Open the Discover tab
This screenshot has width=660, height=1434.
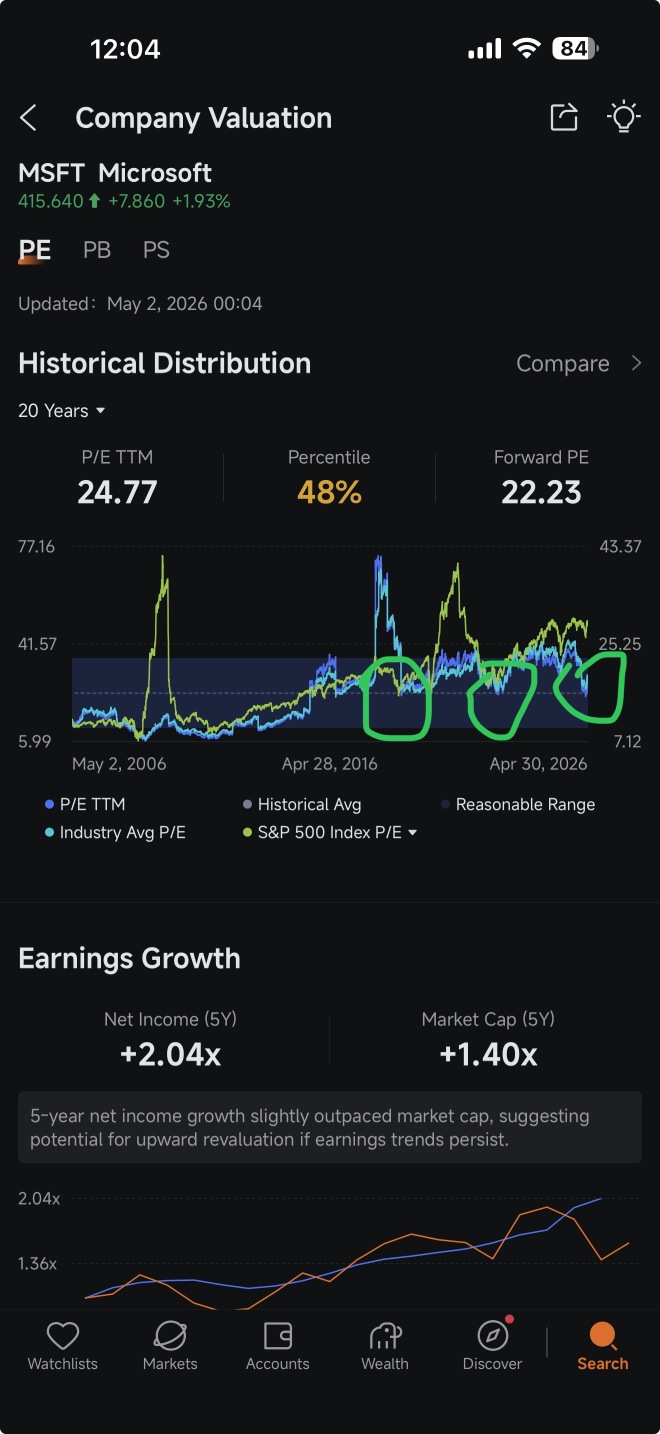click(493, 1346)
